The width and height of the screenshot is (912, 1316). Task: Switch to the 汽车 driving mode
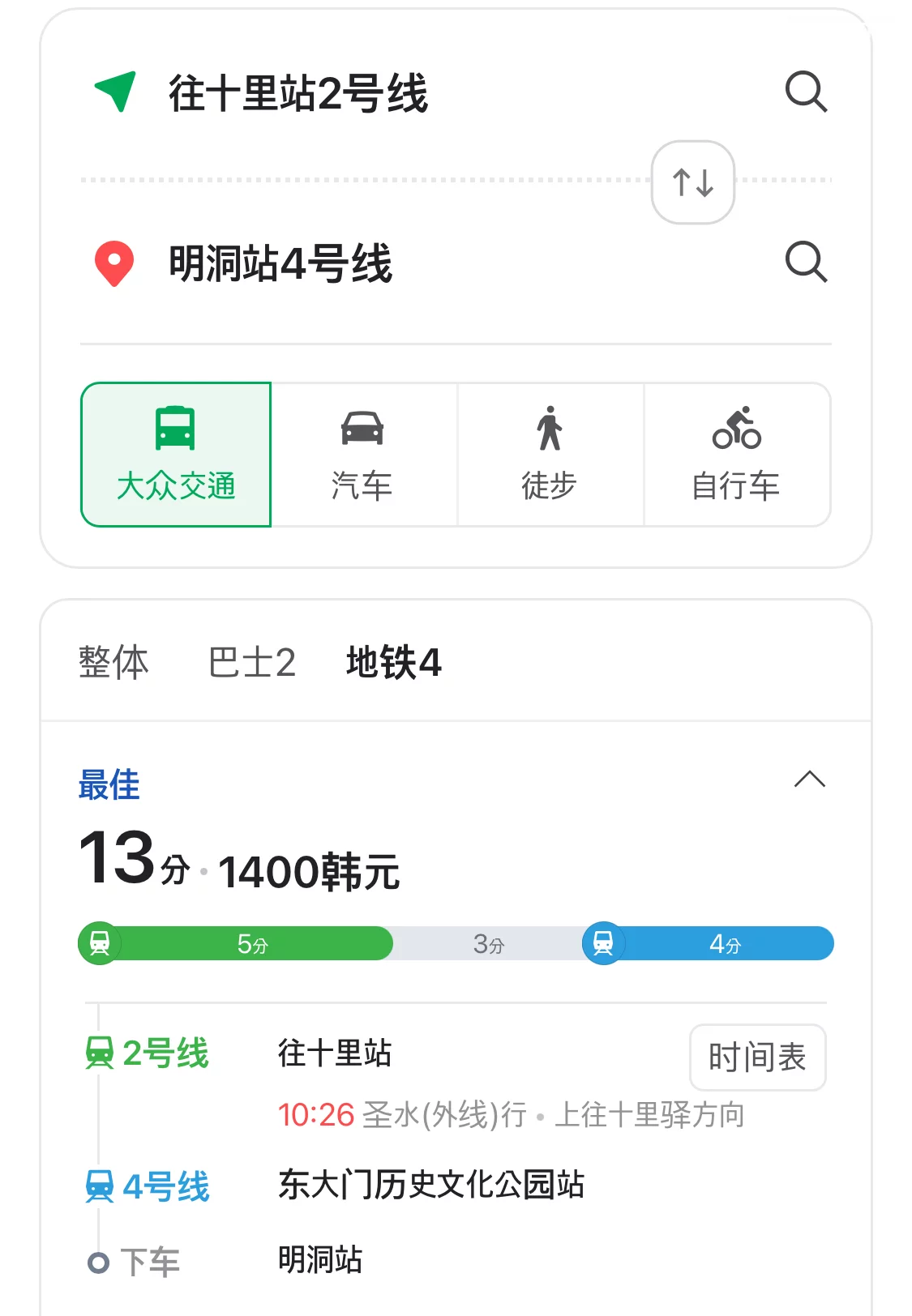(x=364, y=455)
